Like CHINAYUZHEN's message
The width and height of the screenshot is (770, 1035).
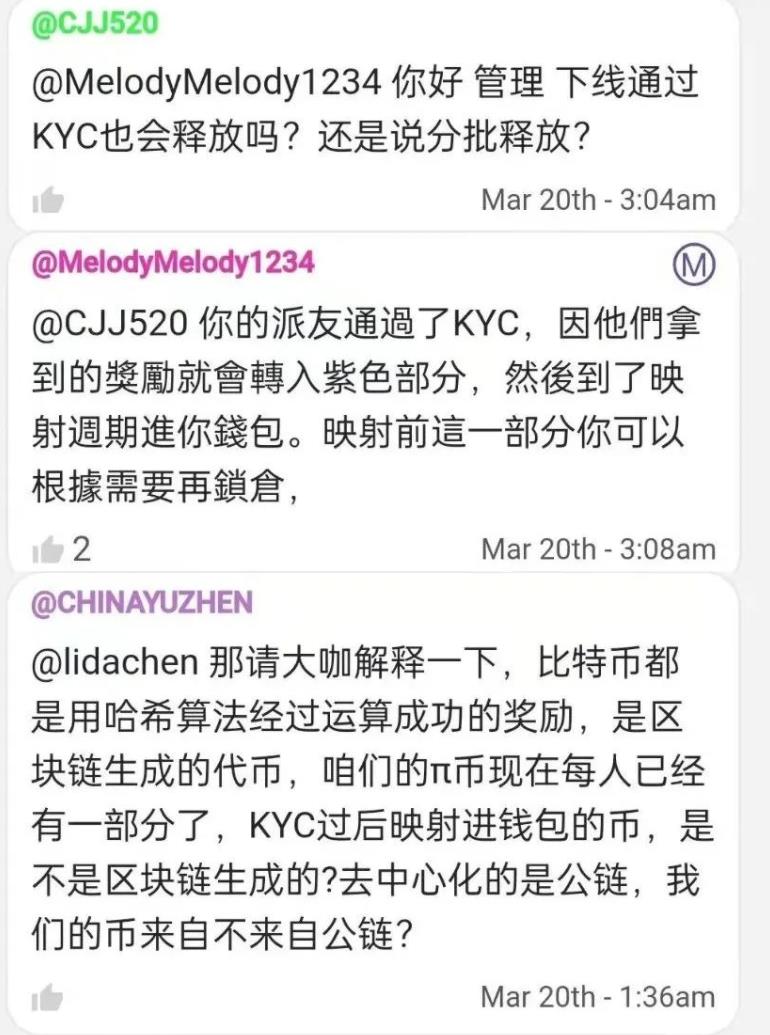click(47, 997)
